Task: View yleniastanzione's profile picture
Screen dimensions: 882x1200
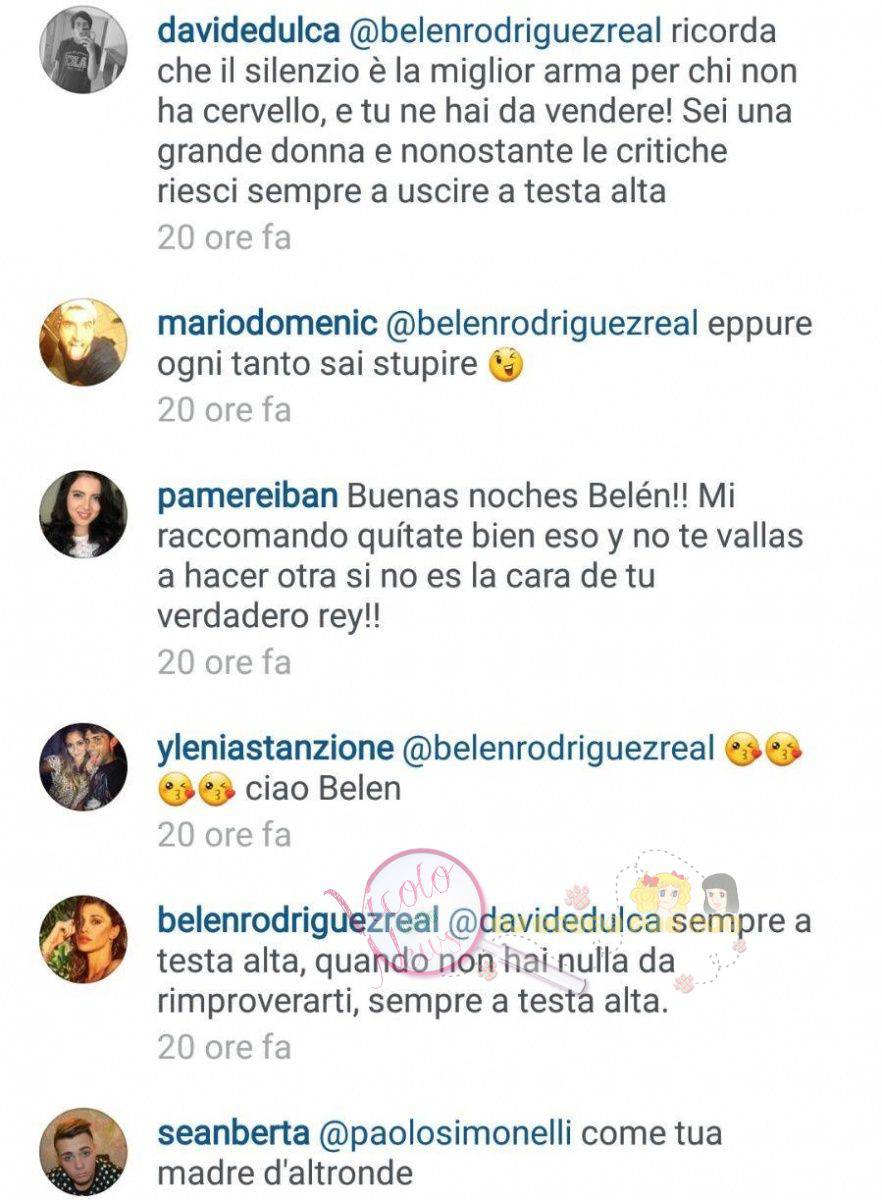Action: point(83,767)
